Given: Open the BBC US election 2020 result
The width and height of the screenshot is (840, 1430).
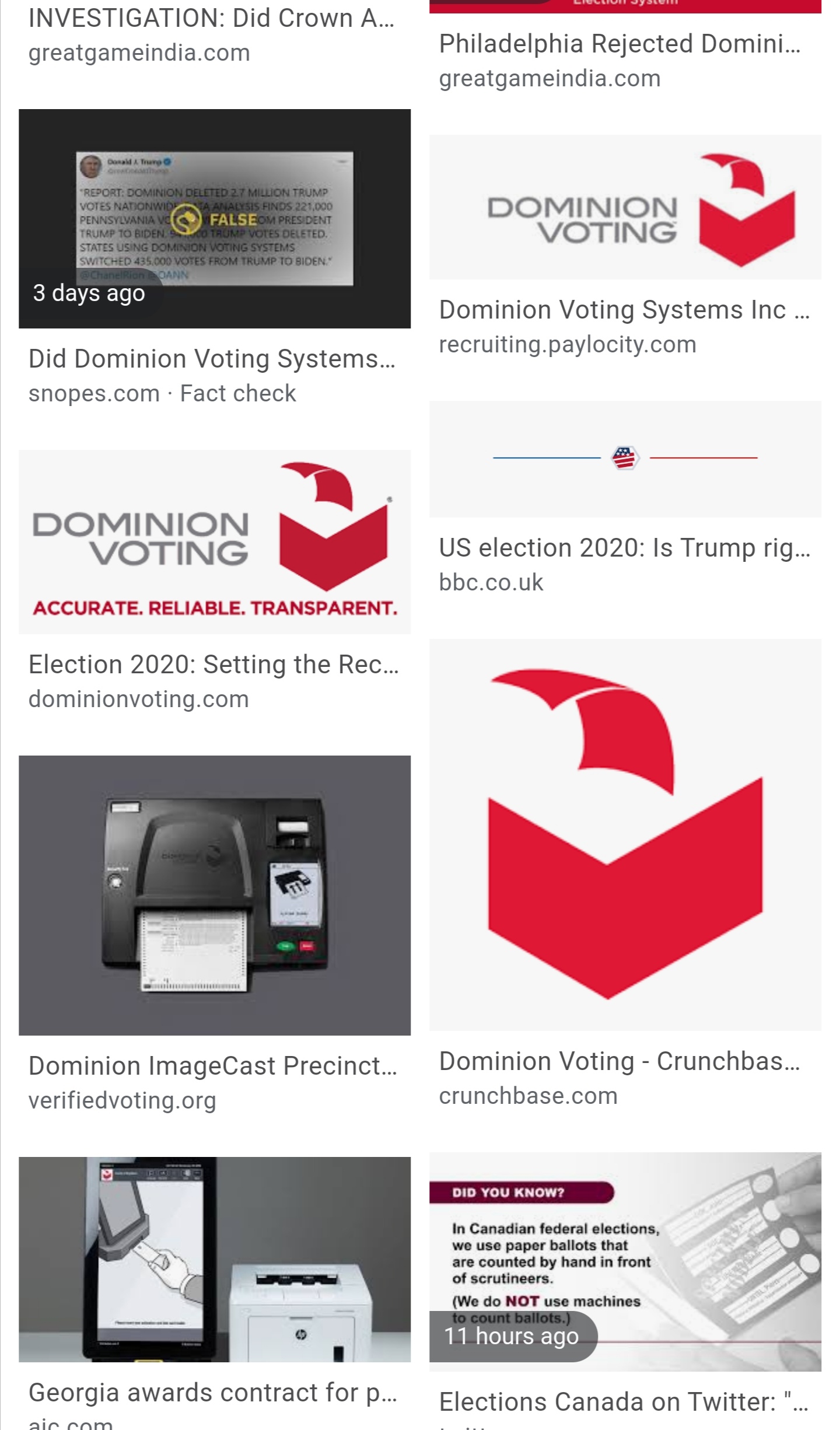Looking at the screenshot, I should [x=625, y=459].
